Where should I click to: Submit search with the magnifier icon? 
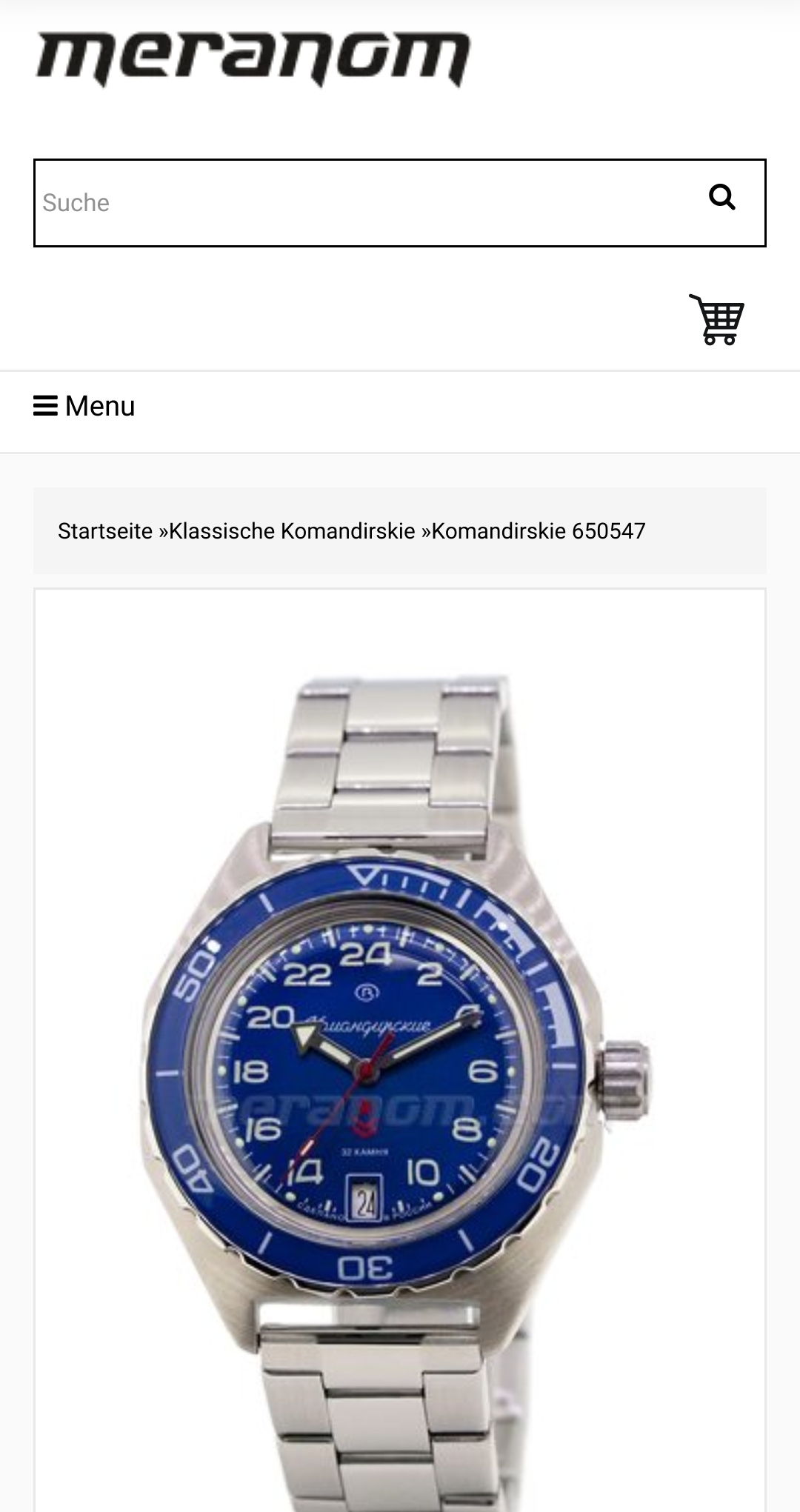tap(722, 198)
